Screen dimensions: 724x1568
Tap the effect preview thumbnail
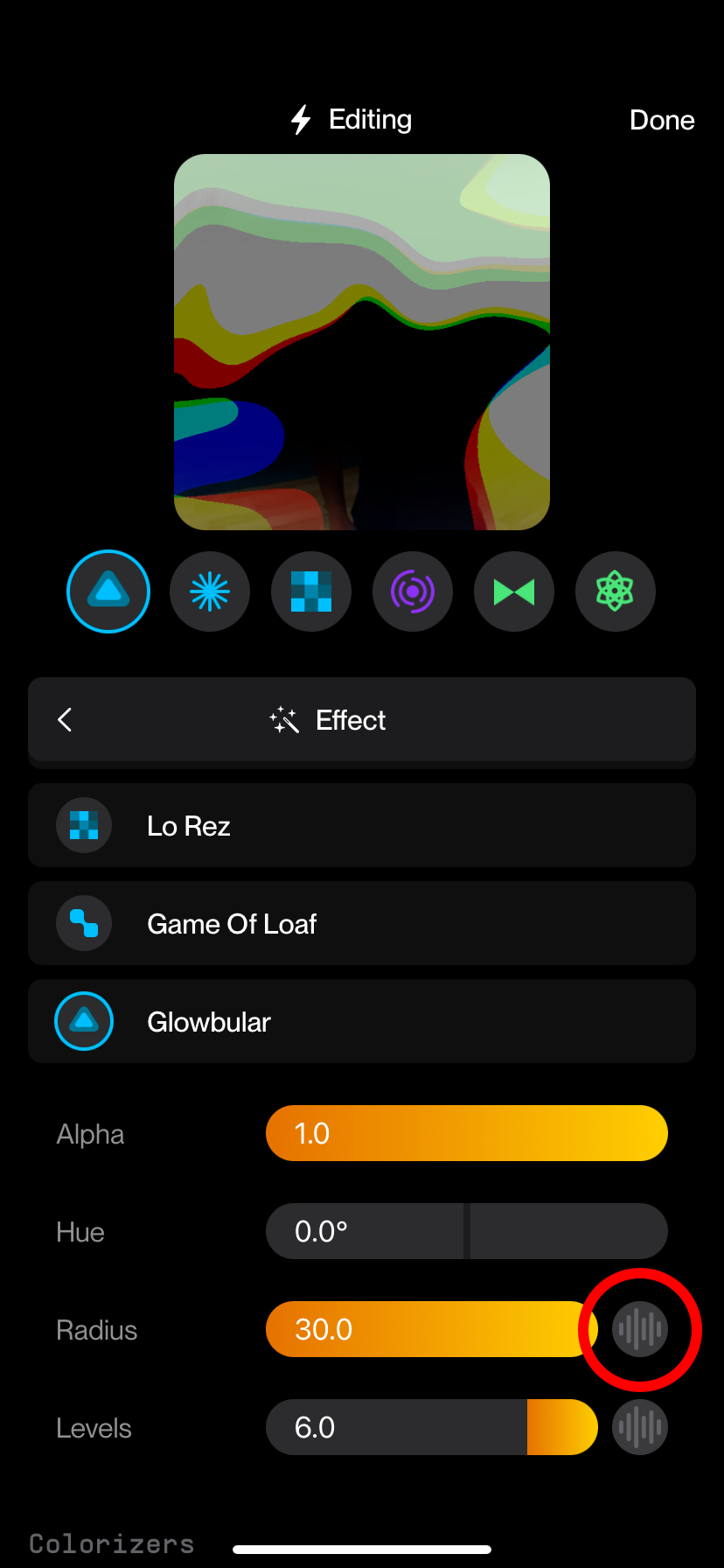tap(362, 341)
